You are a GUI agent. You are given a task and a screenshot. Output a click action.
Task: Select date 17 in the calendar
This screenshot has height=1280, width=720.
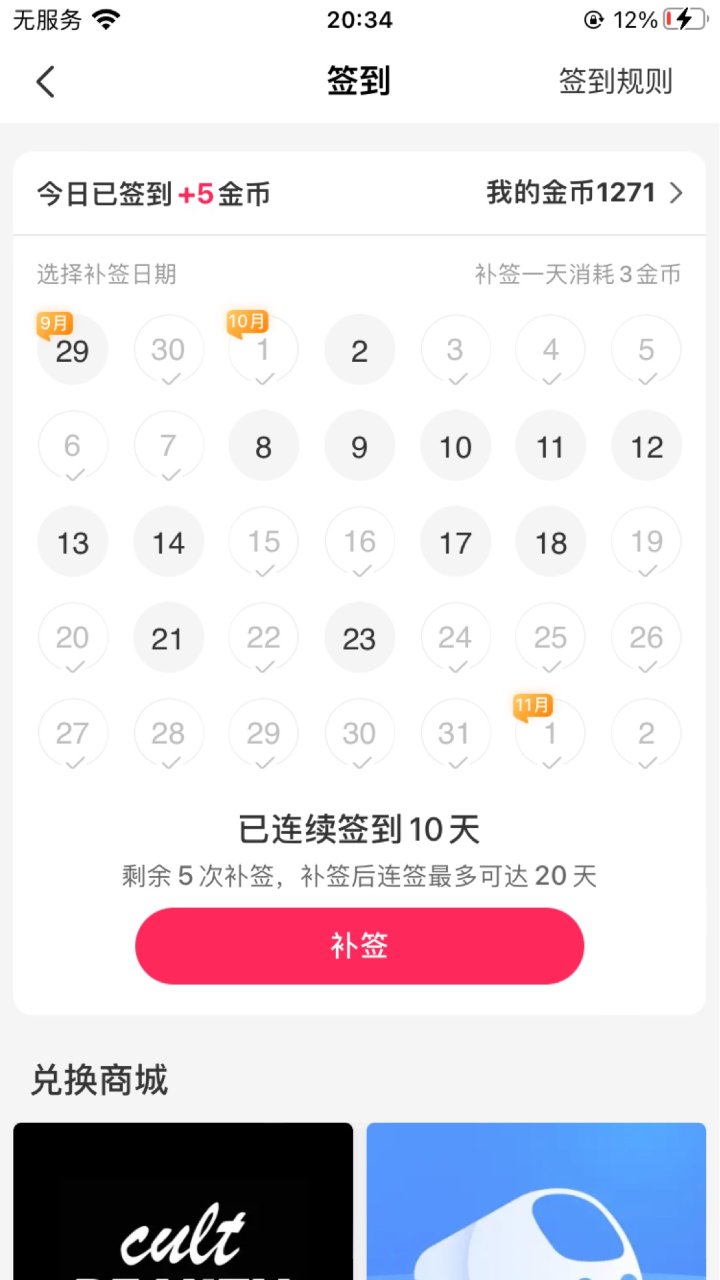(455, 542)
